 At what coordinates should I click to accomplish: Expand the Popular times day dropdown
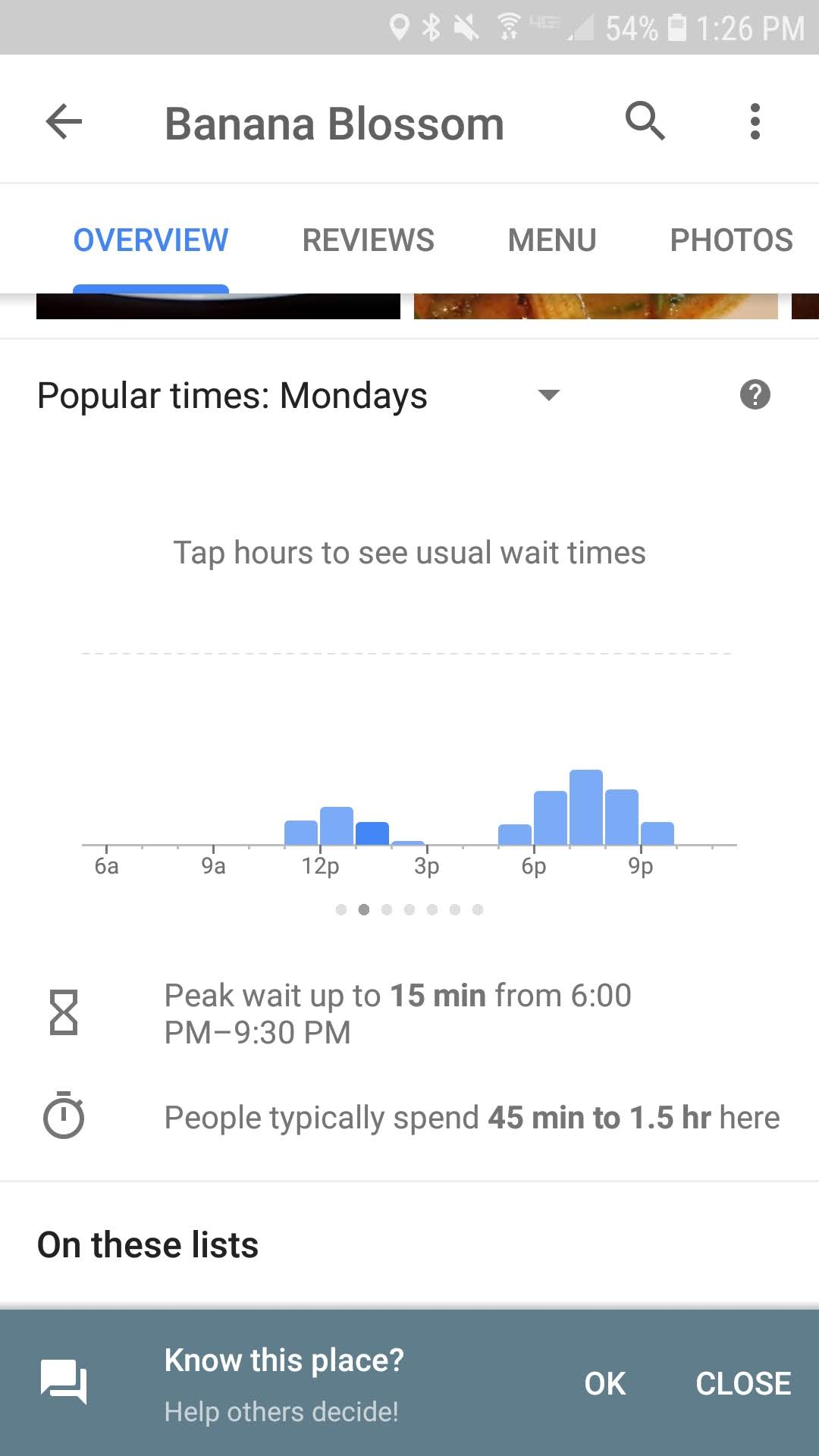coord(548,394)
